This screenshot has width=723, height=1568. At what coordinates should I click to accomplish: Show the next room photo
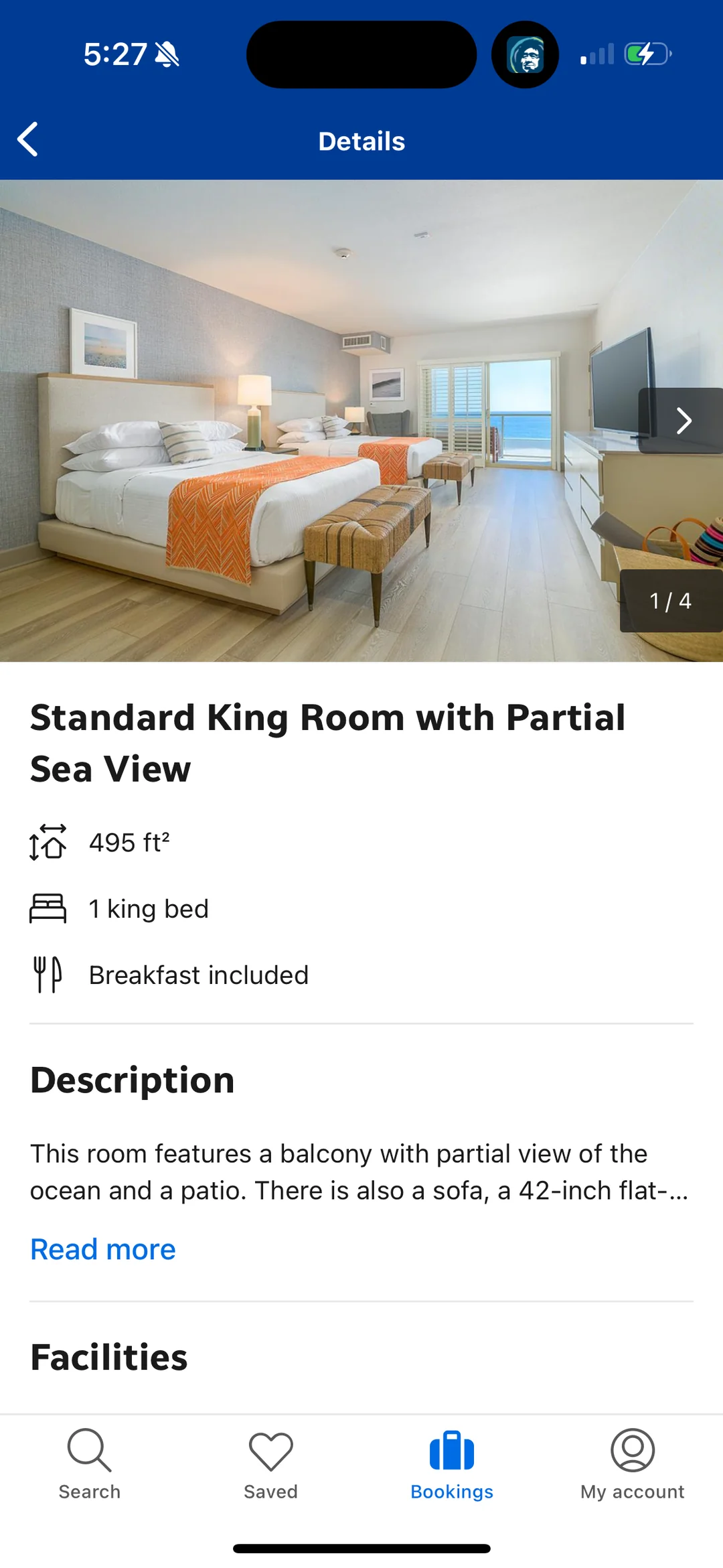coord(682,421)
